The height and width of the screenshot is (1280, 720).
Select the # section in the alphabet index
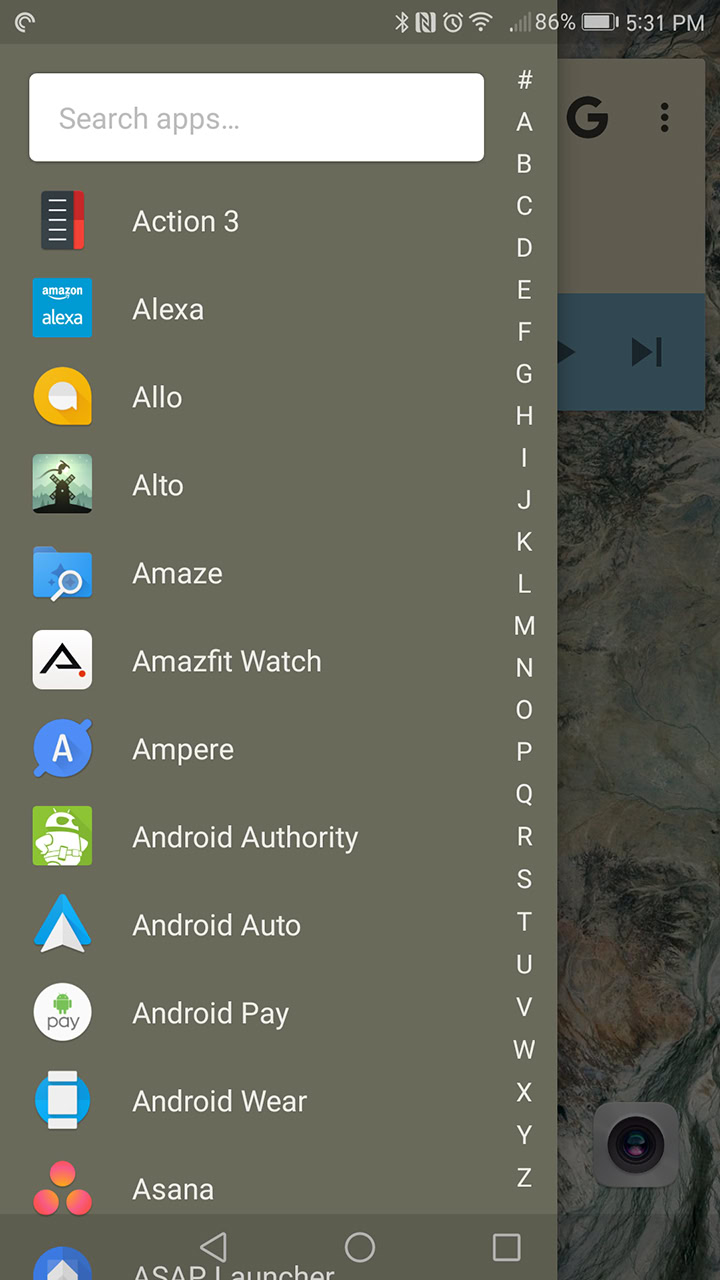point(524,80)
